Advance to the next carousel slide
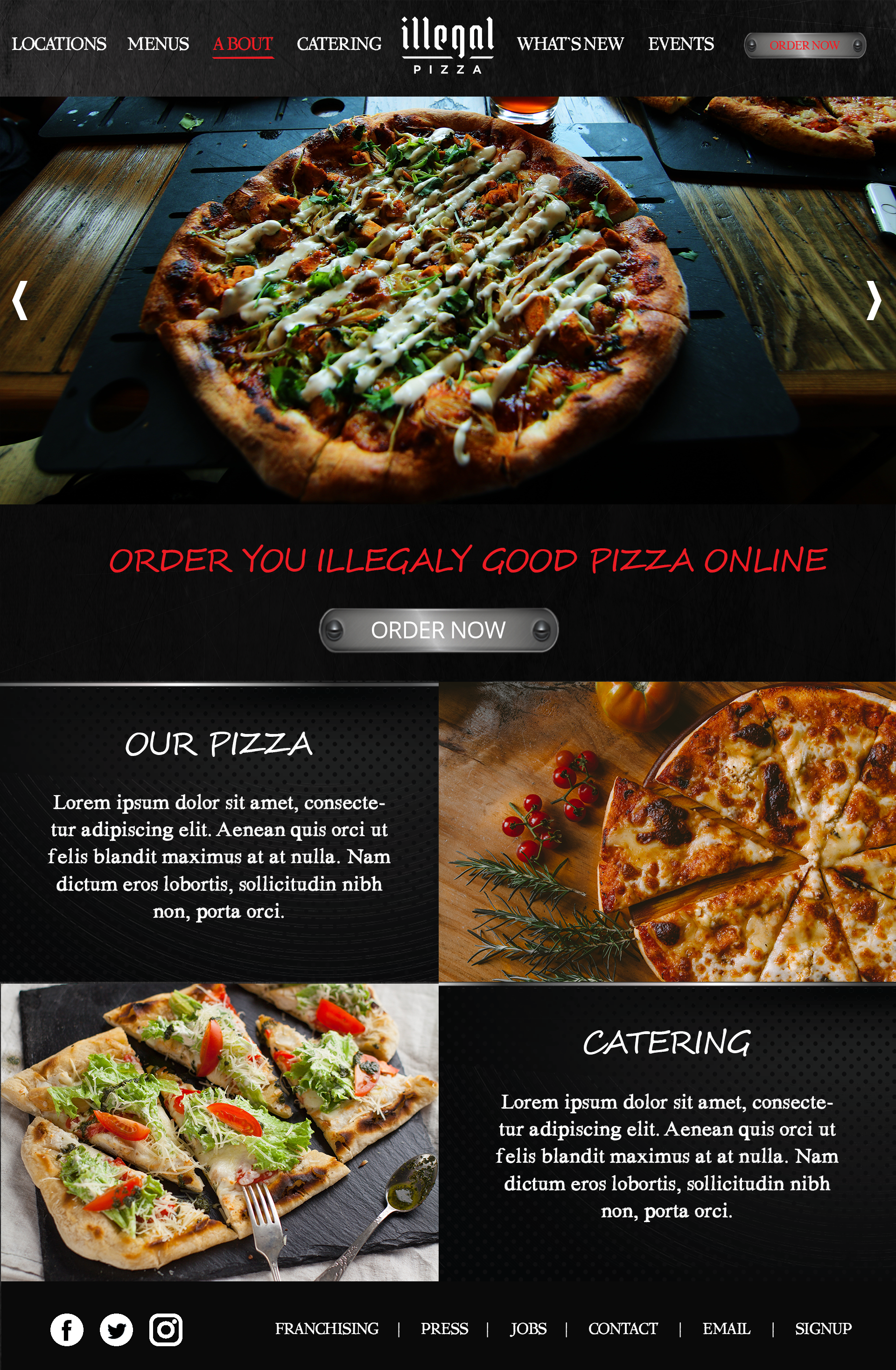896x1370 pixels. coord(874,300)
